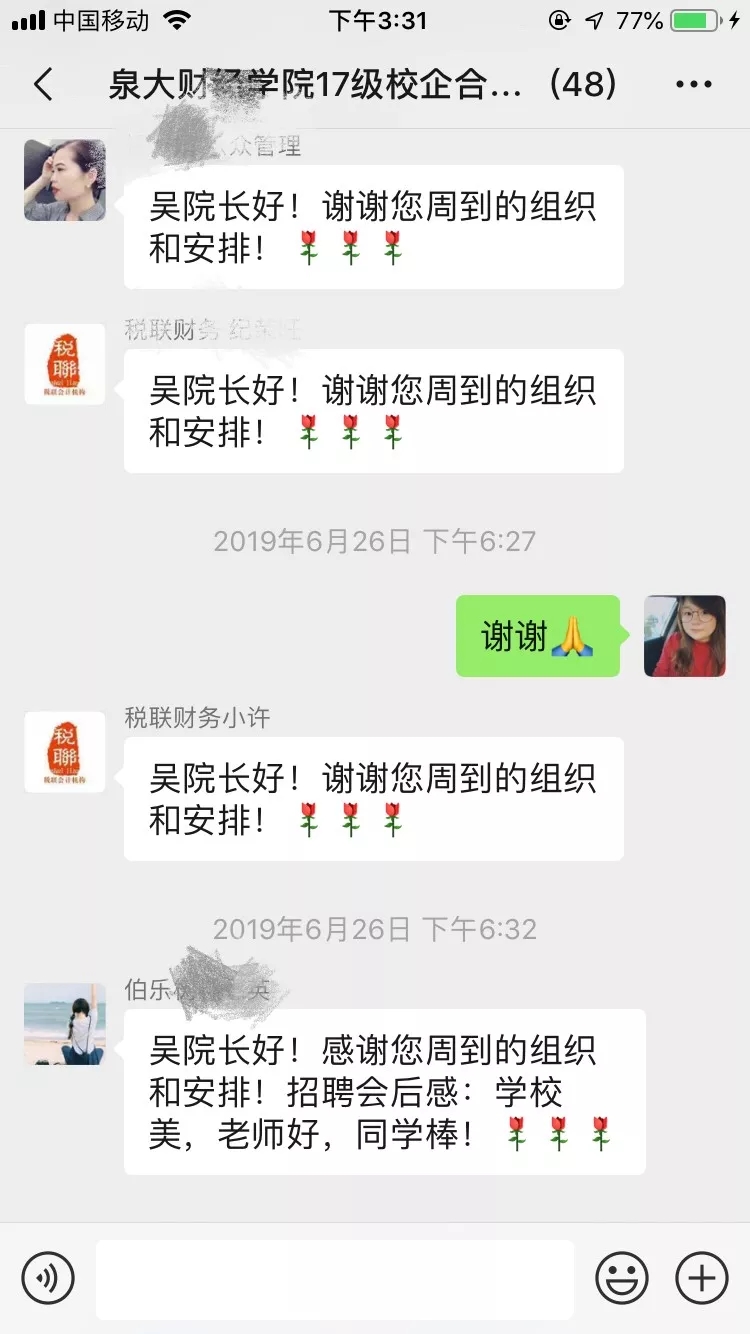This screenshot has width=750, height=1334.
Task: Open the group chat overflow menu
Action: click(x=693, y=85)
